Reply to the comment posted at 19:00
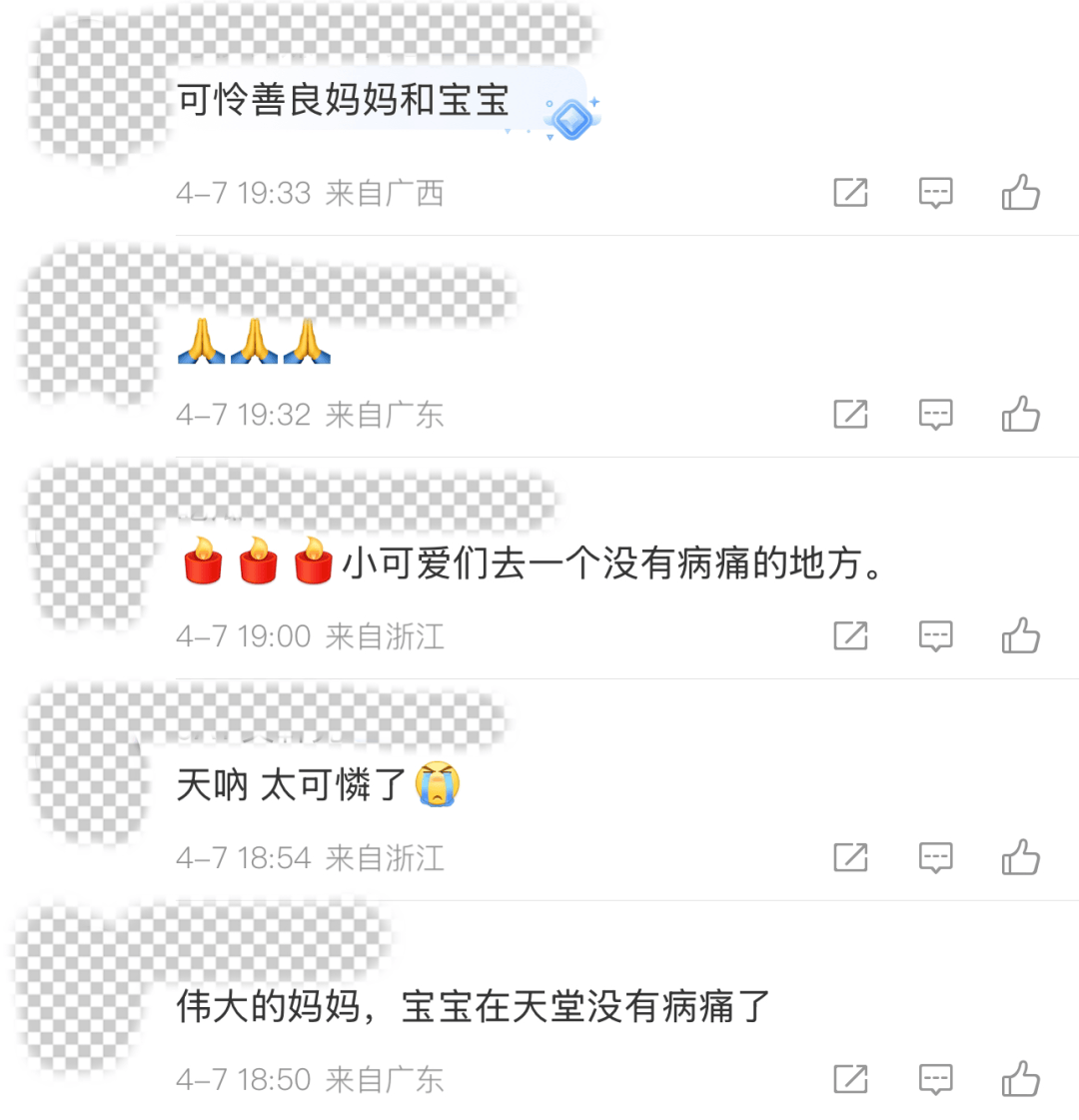This screenshot has width=1079, height=1120. pyautogui.click(x=935, y=635)
